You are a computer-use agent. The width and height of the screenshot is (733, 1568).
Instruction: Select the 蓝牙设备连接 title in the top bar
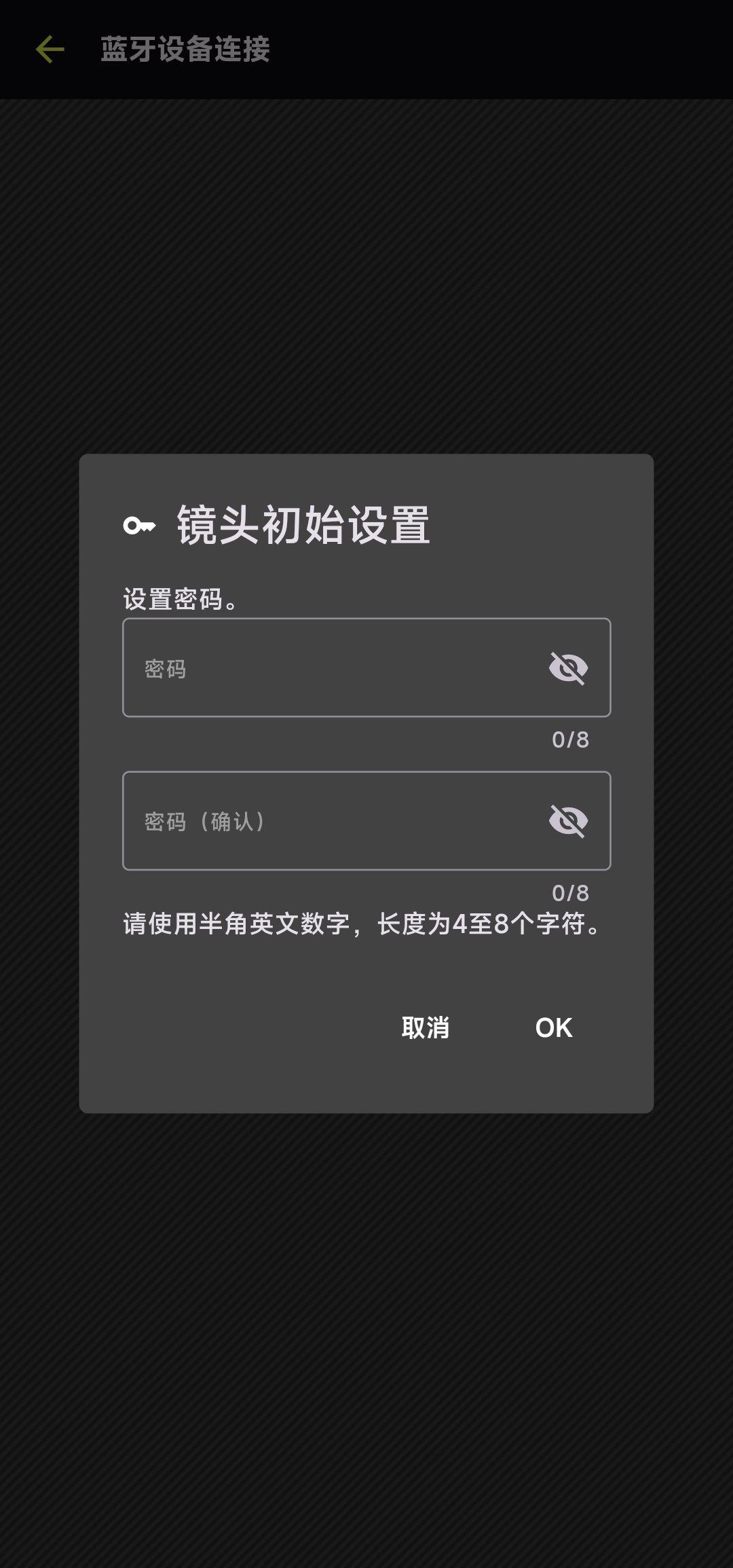pos(183,49)
